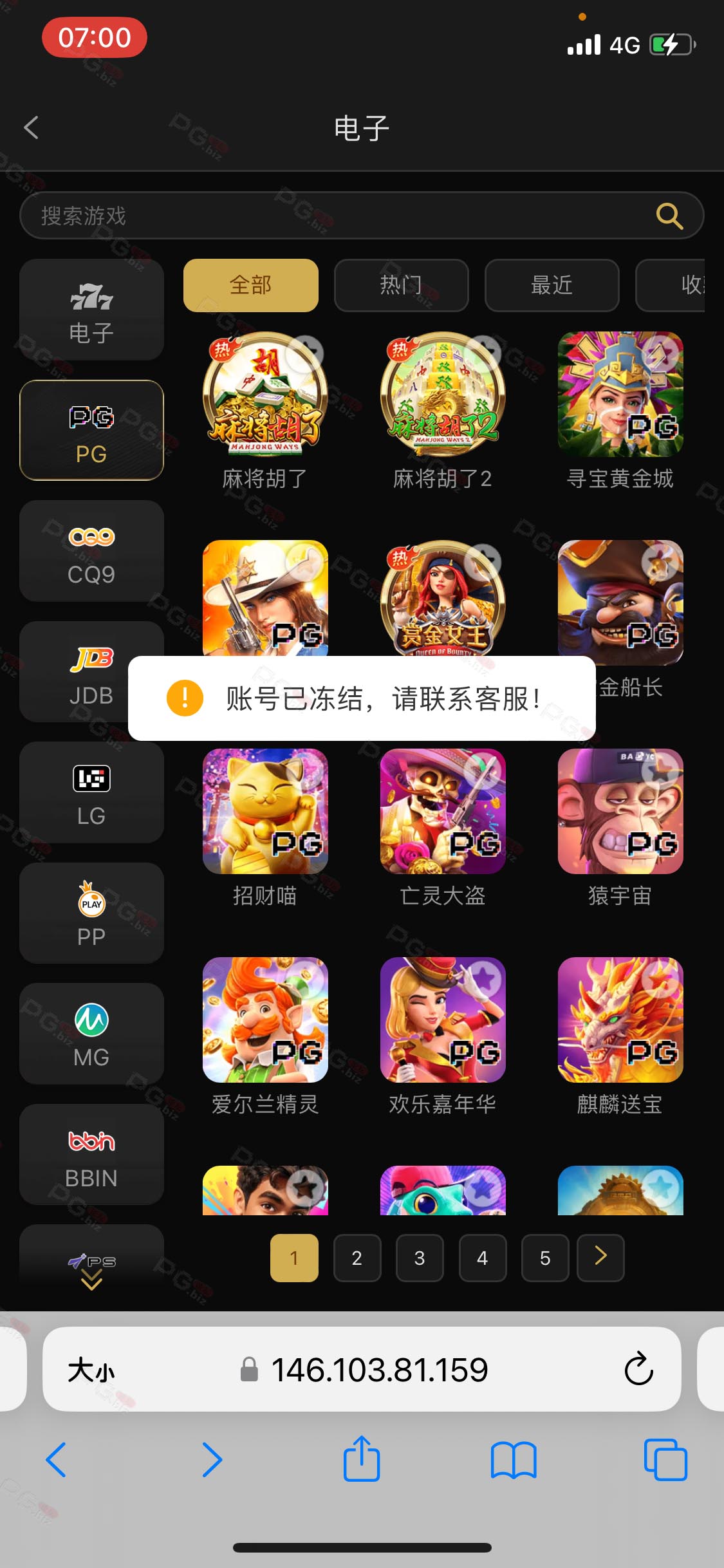
Task: Launch the 亡灵大盗 game
Action: (x=443, y=811)
